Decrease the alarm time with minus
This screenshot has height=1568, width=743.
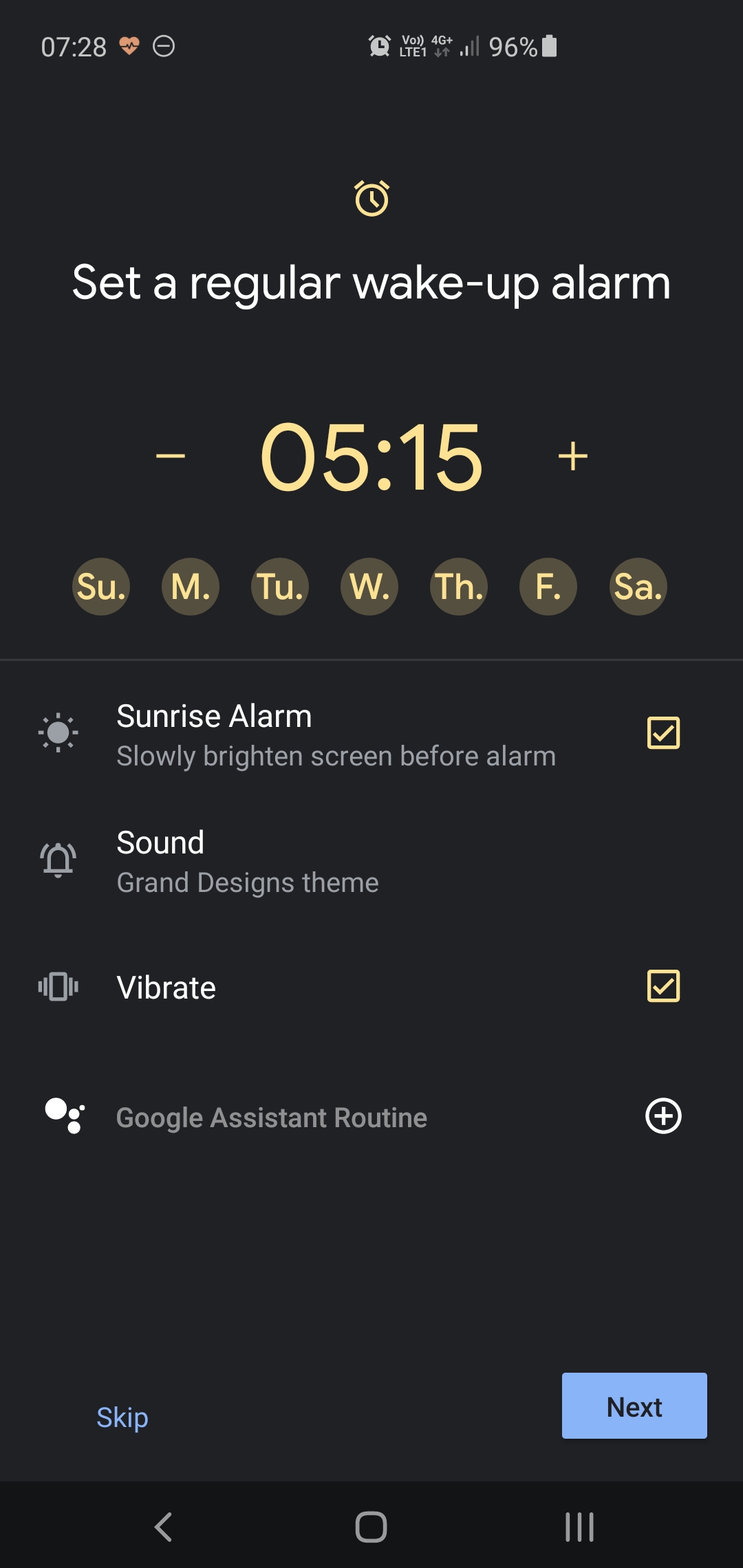click(x=171, y=456)
